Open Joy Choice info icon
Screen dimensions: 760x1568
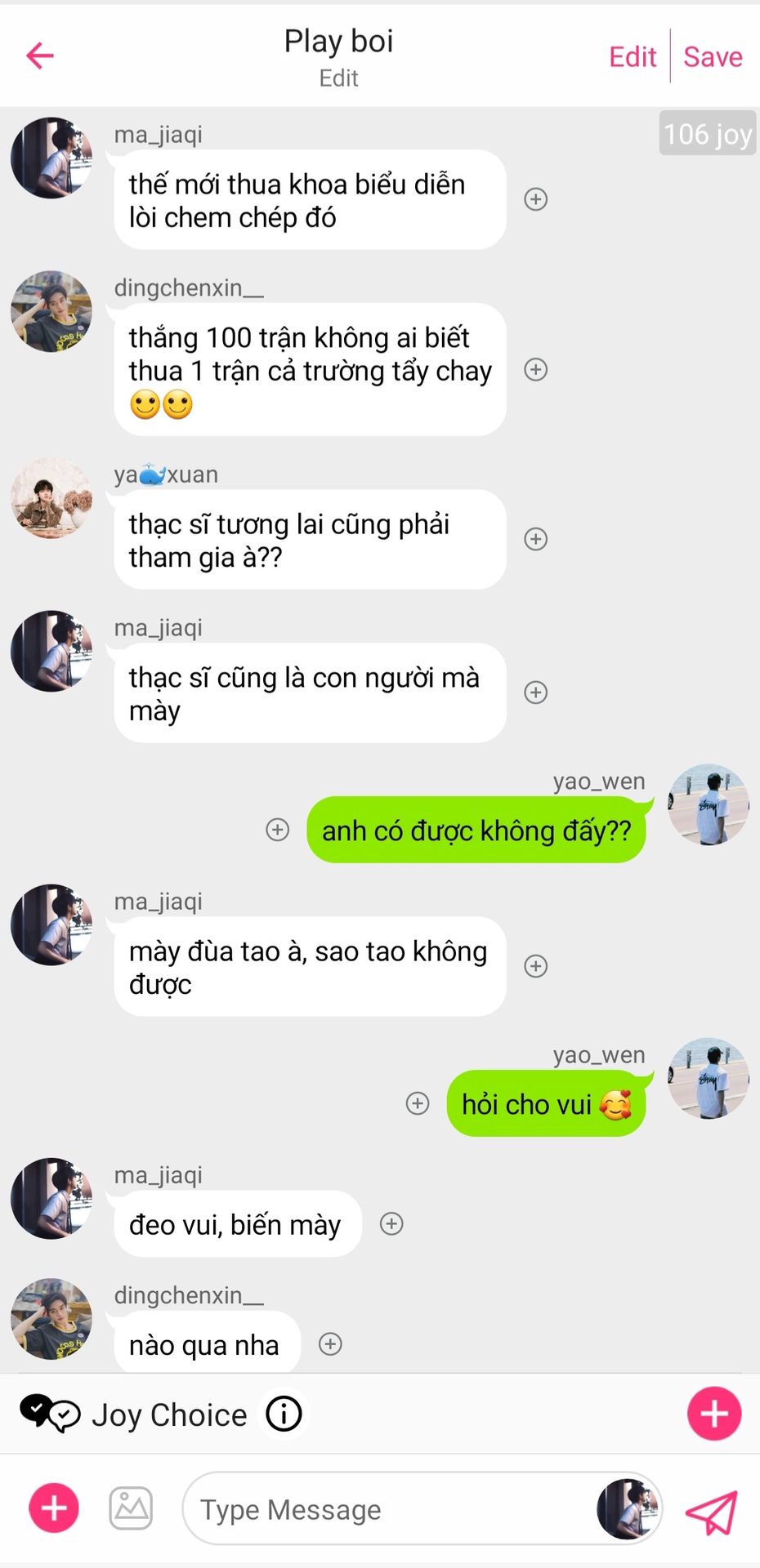[x=284, y=1414]
